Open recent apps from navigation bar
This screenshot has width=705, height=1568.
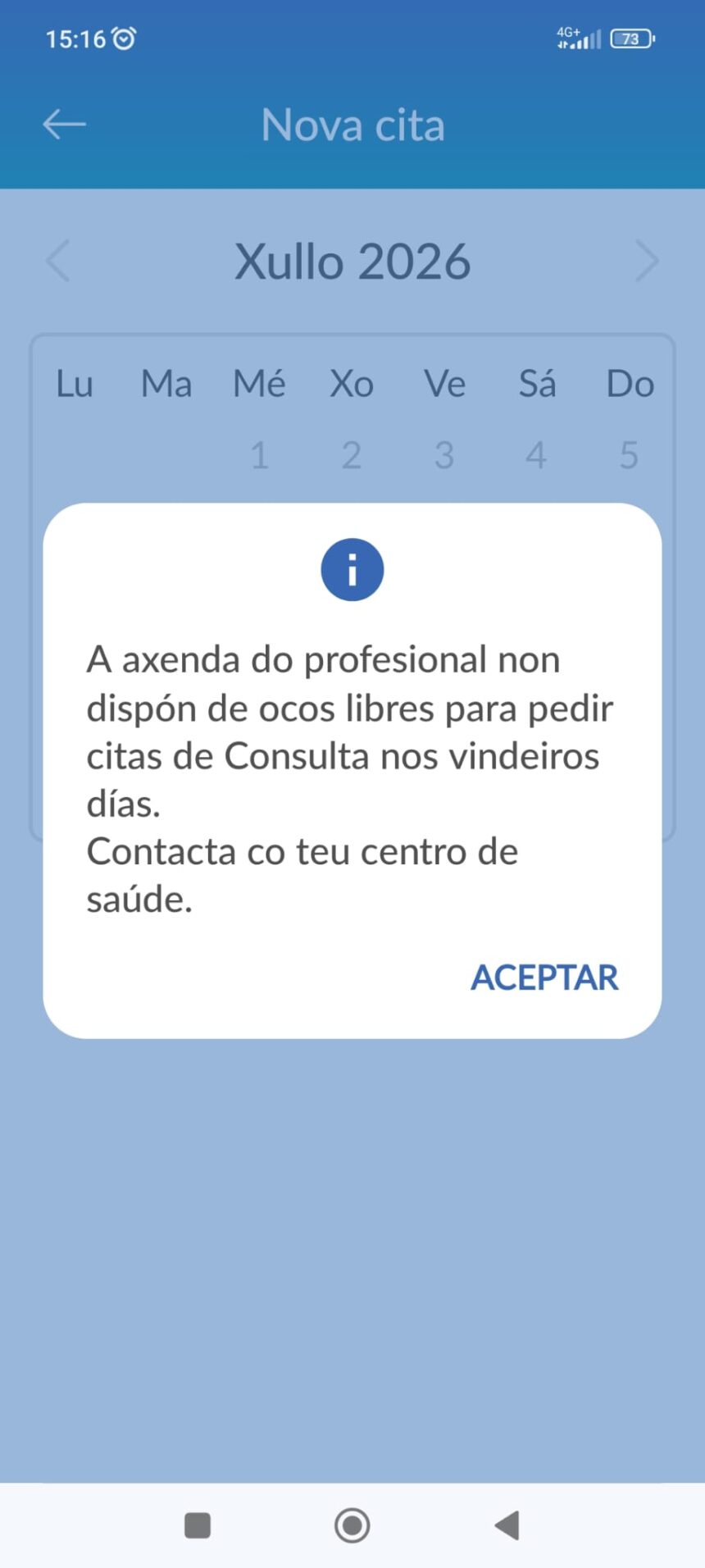198,1525
